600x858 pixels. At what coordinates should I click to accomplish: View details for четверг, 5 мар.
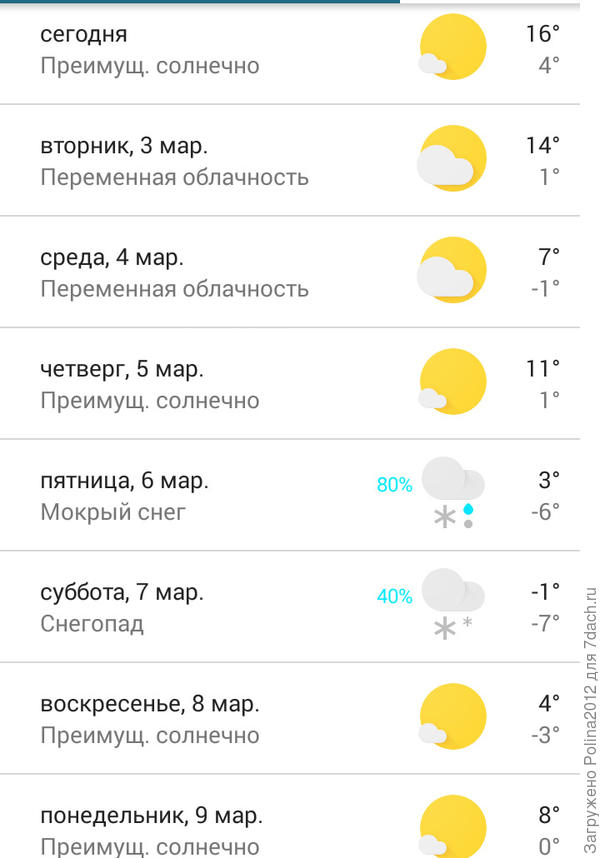point(290,384)
